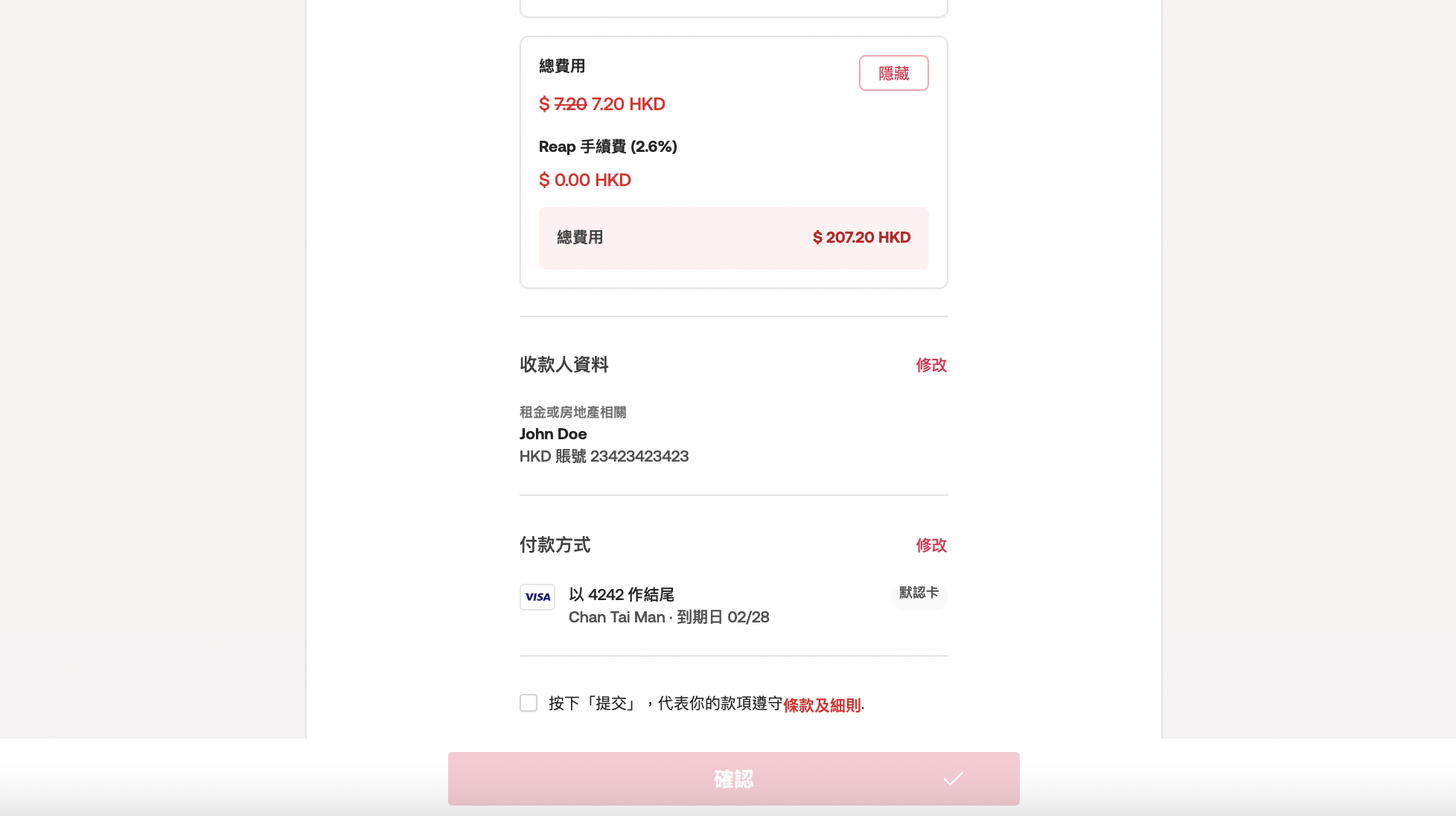Open the 條款及細則 link
Screen dimensions: 1456x816
click(x=822, y=705)
